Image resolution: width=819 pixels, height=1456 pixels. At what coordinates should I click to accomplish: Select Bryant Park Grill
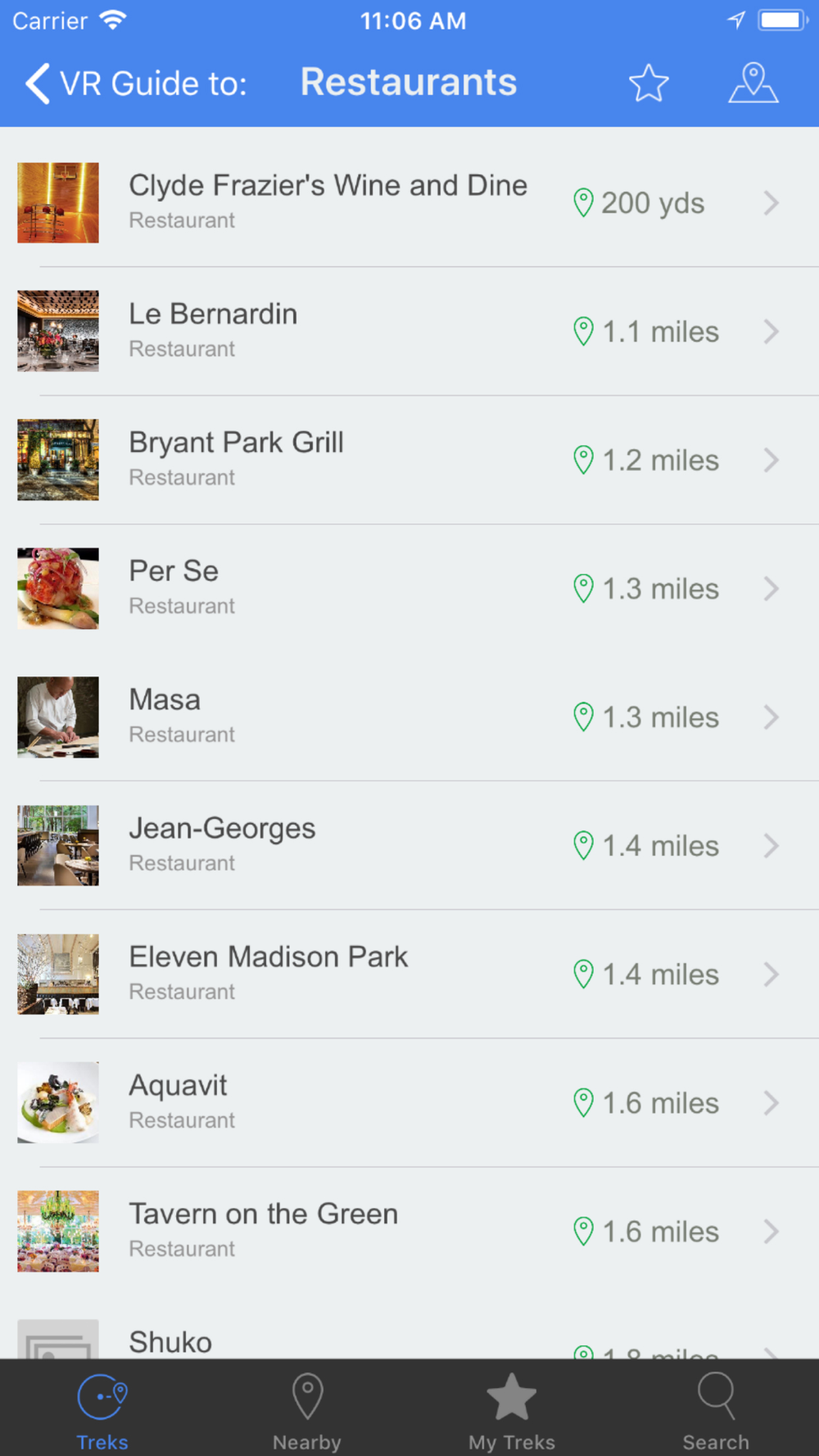[x=409, y=460]
